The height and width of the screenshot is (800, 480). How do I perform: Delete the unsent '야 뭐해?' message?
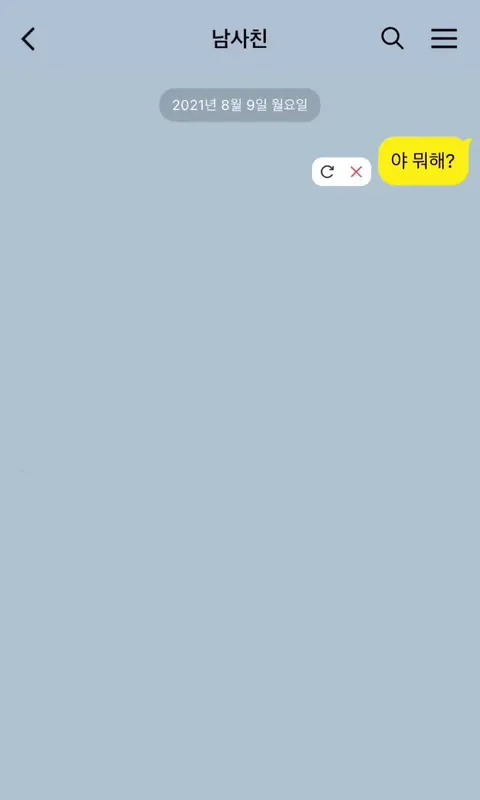pos(356,172)
